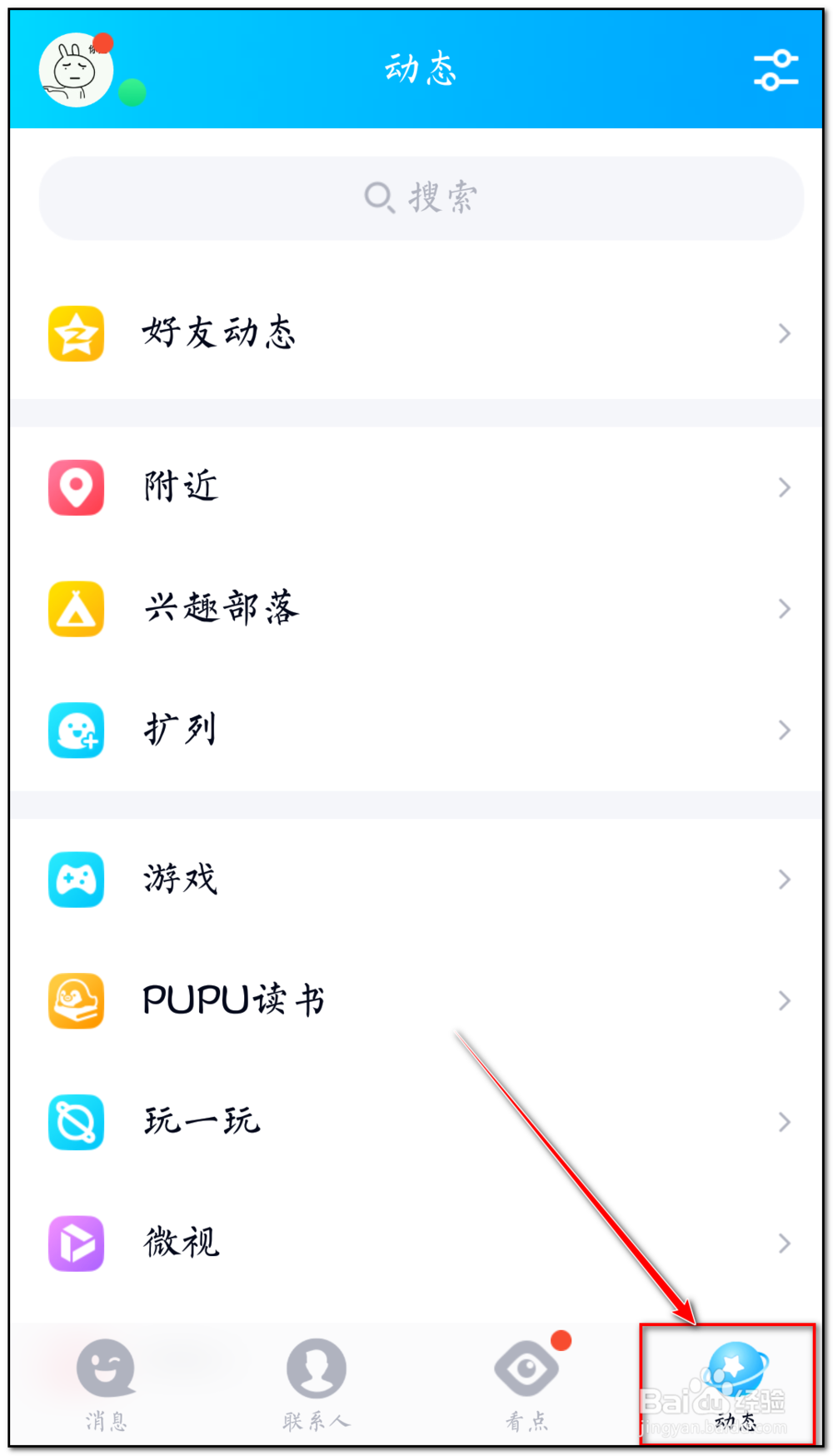Tap your profile avatar top left
Viewport: 833px width, 1456px height.
[73, 69]
